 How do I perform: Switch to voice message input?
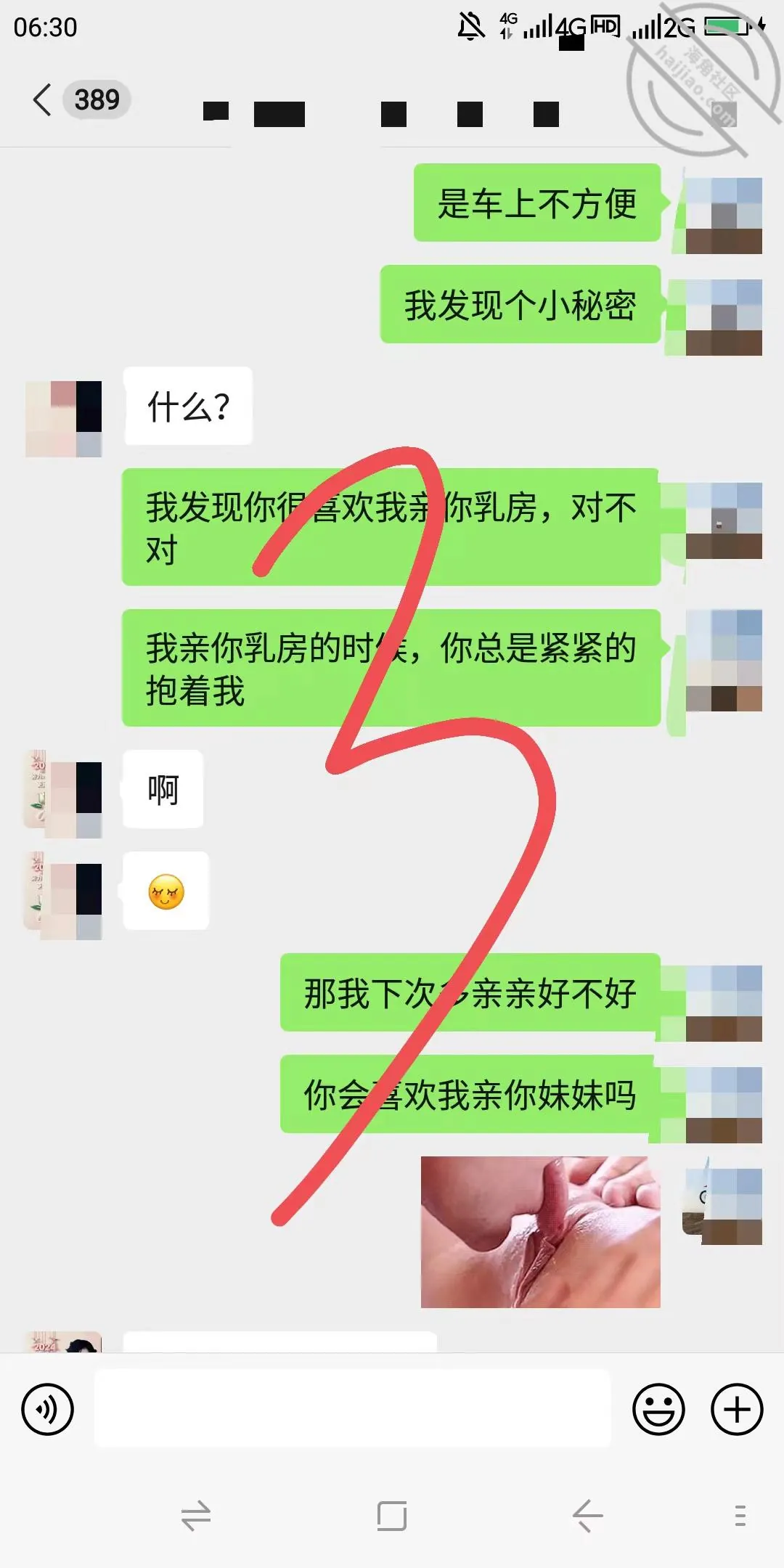(x=47, y=1410)
